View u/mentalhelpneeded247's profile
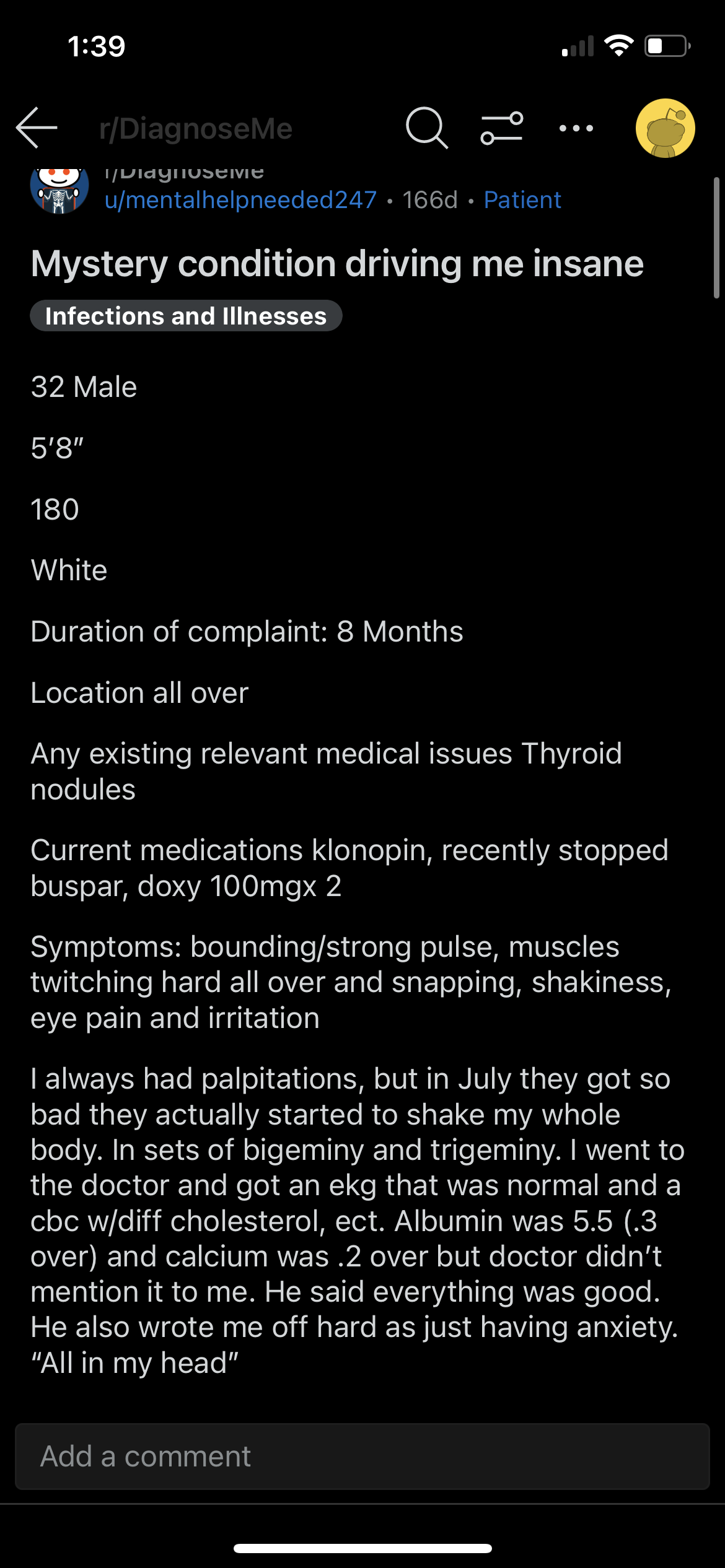725x1568 pixels. coord(240,200)
